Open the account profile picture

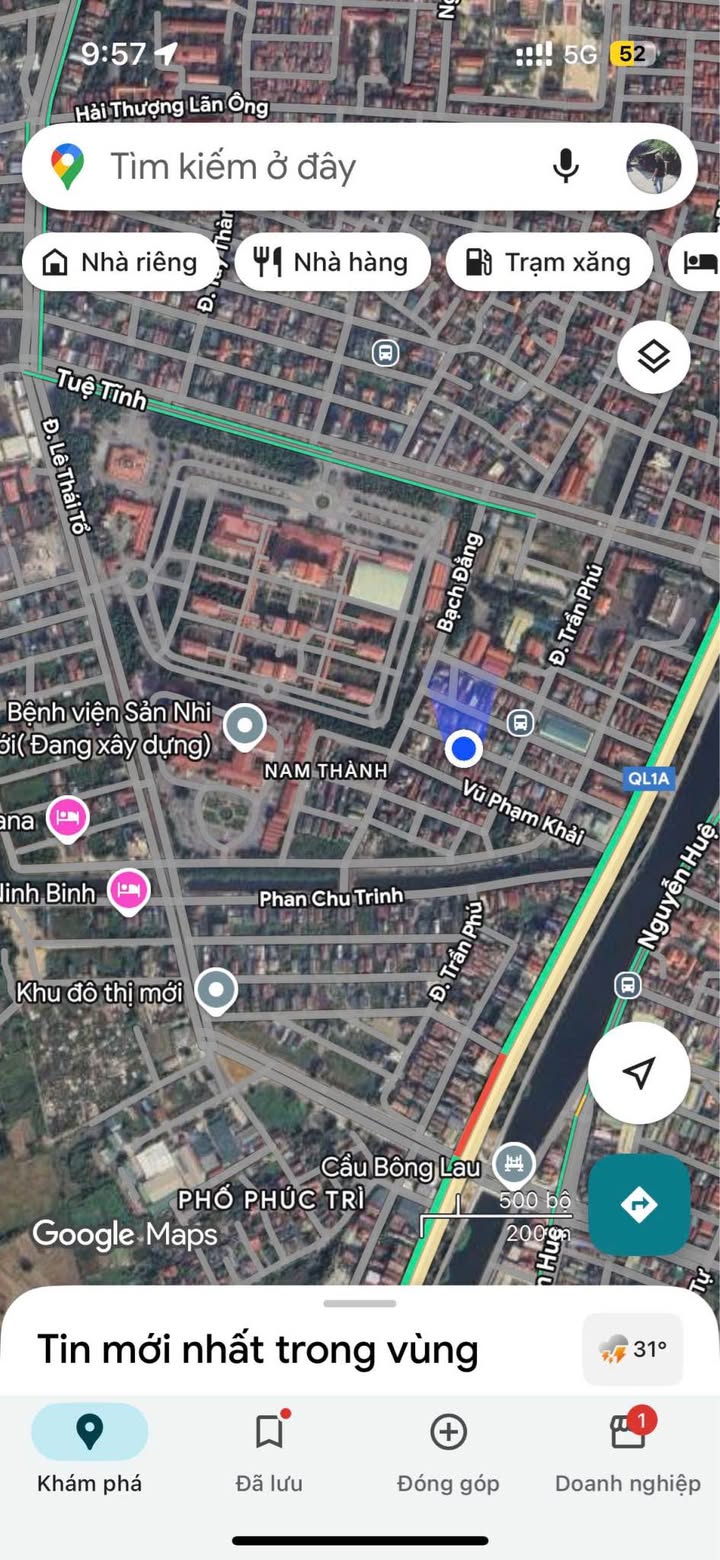653,166
